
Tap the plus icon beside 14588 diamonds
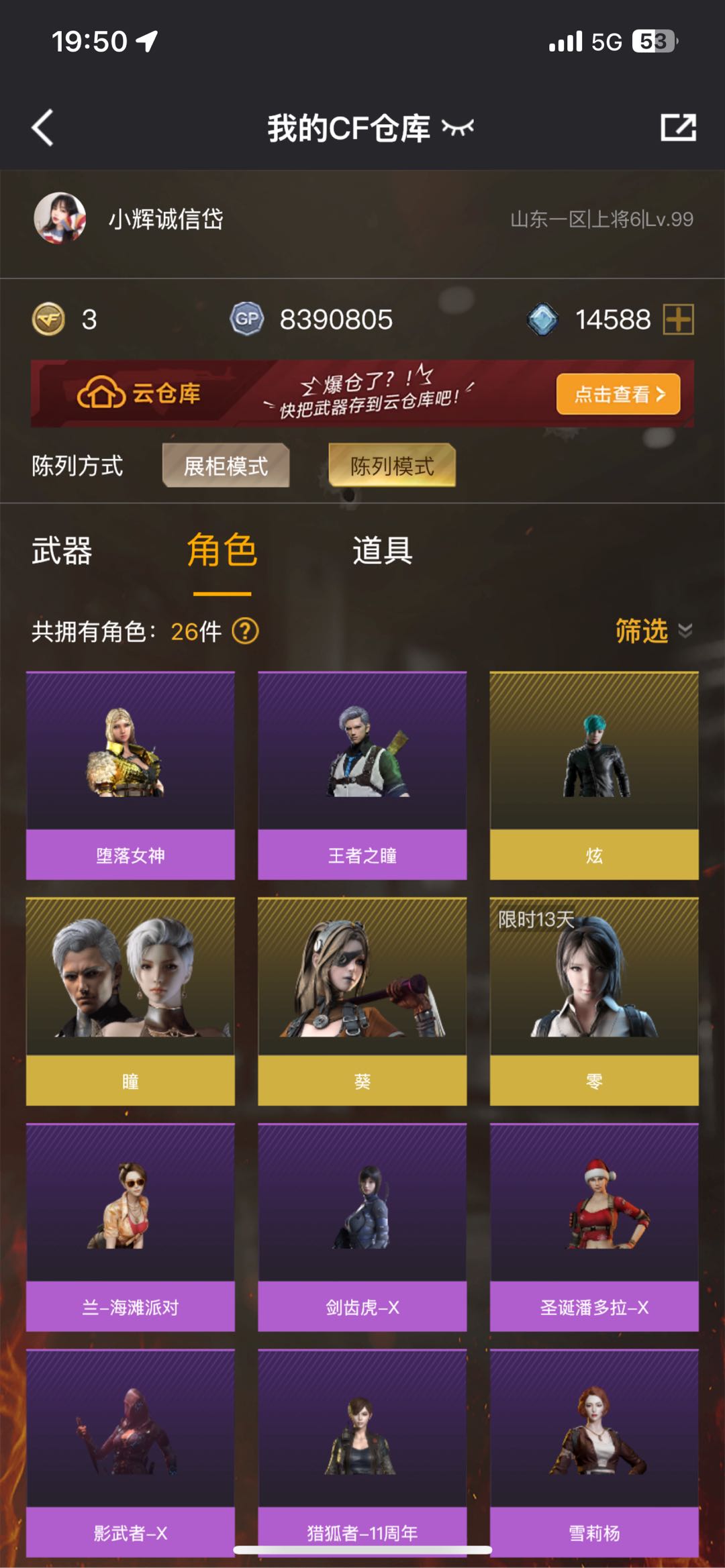(x=678, y=319)
